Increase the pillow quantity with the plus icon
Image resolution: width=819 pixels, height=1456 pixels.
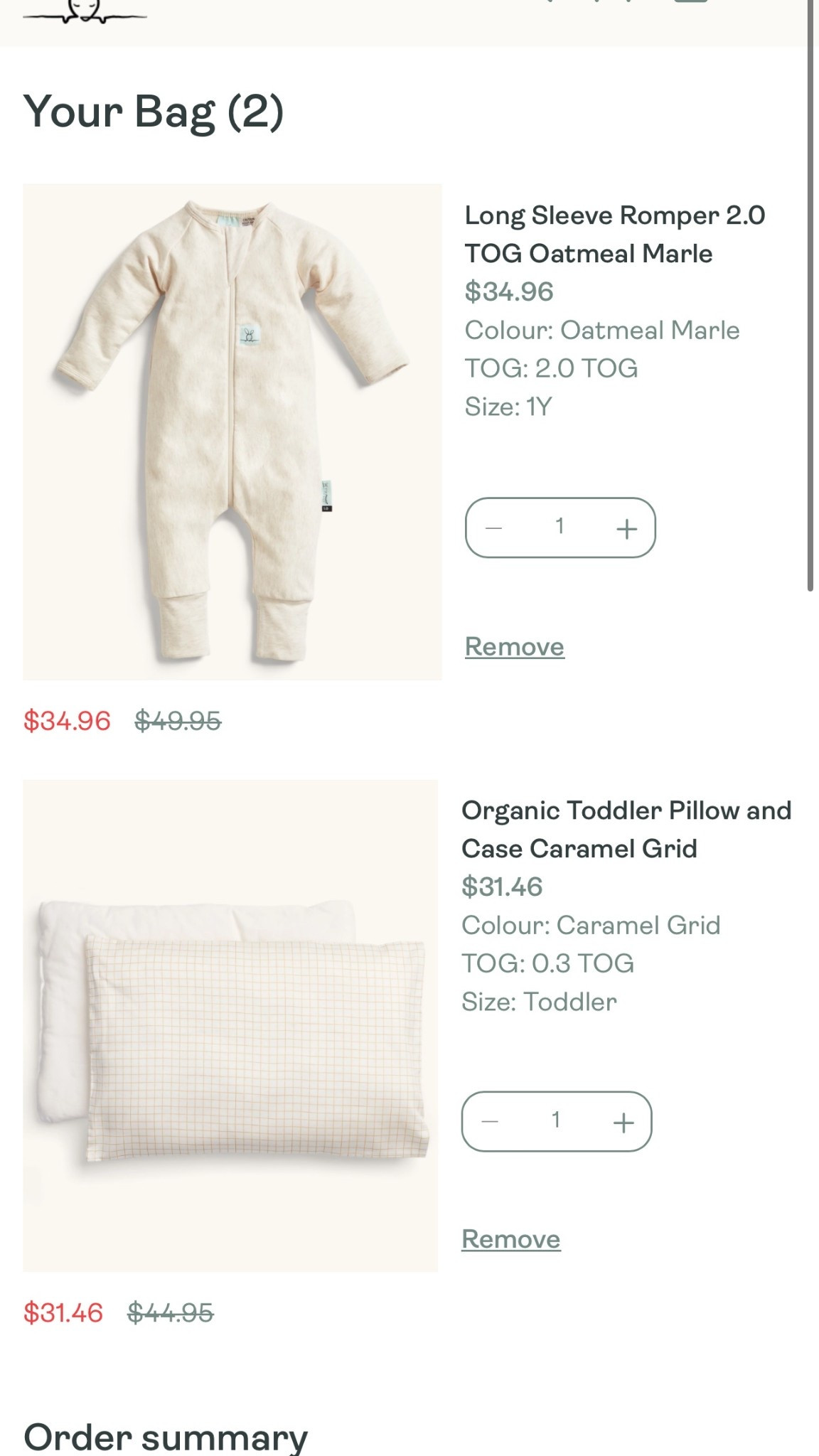pyautogui.click(x=623, y=1121)
